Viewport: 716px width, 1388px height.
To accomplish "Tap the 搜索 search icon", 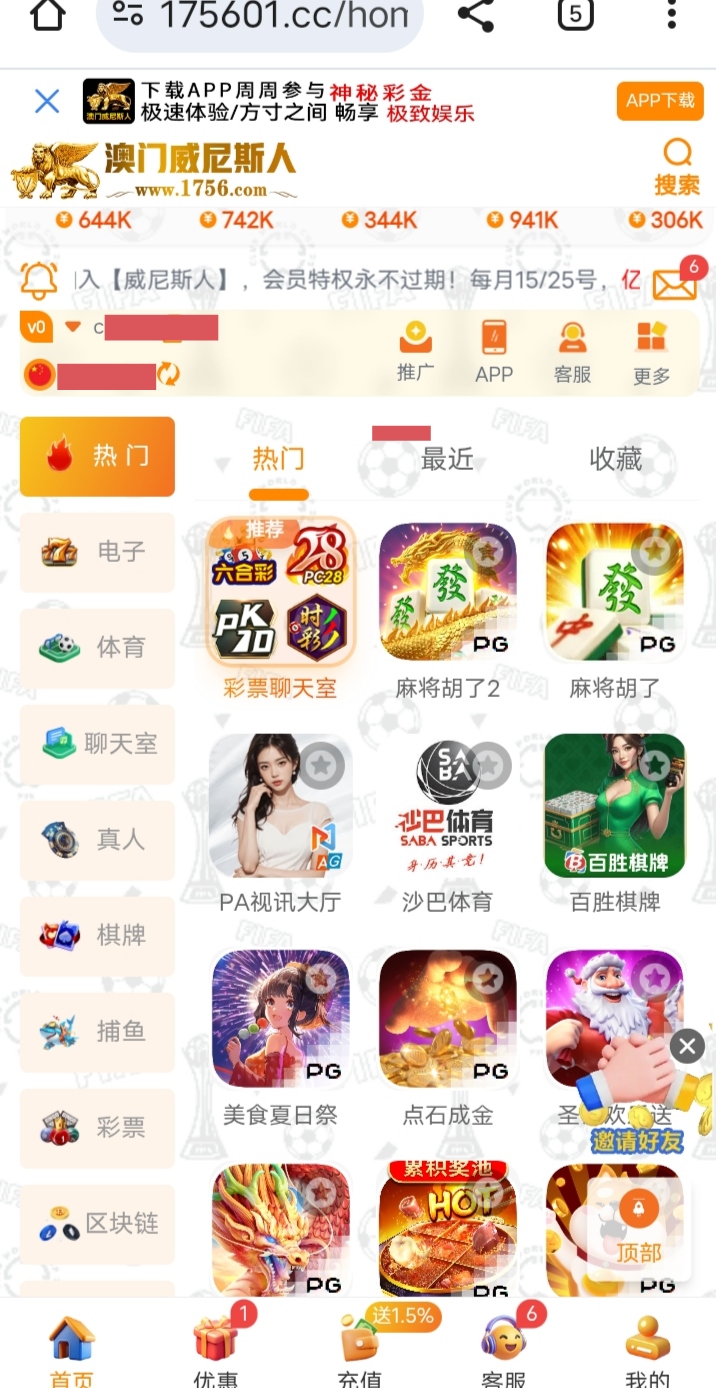I will [677, 165].
